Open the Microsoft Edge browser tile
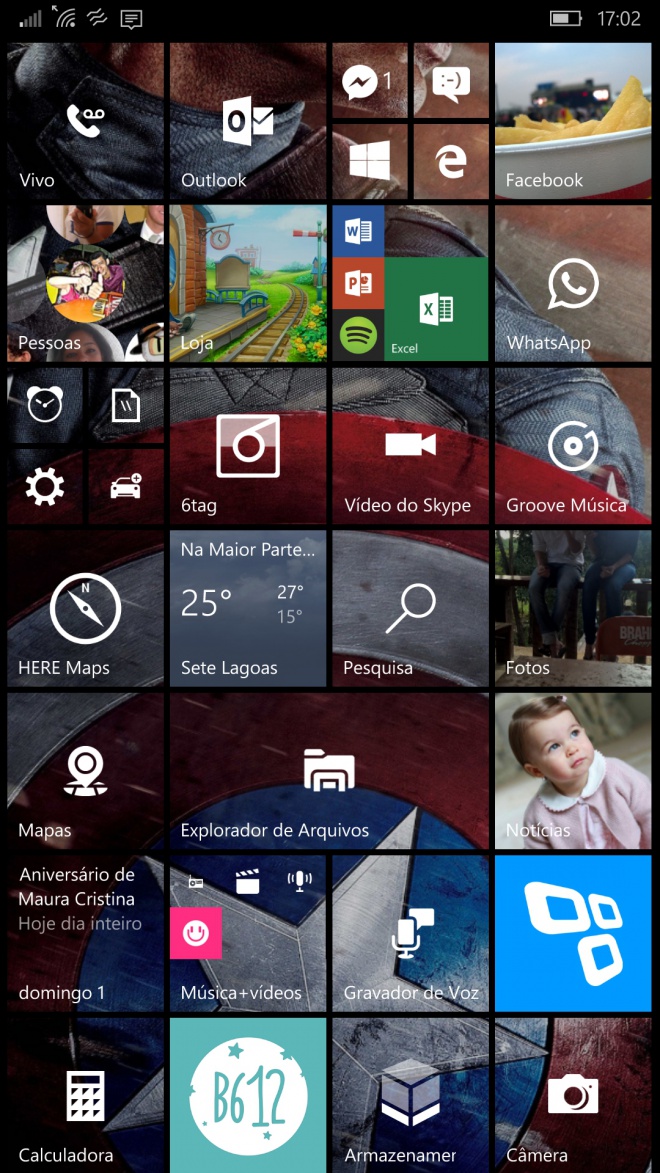Image resolution: width=660 pixels, height=1173 pixels. coord(451,161)
